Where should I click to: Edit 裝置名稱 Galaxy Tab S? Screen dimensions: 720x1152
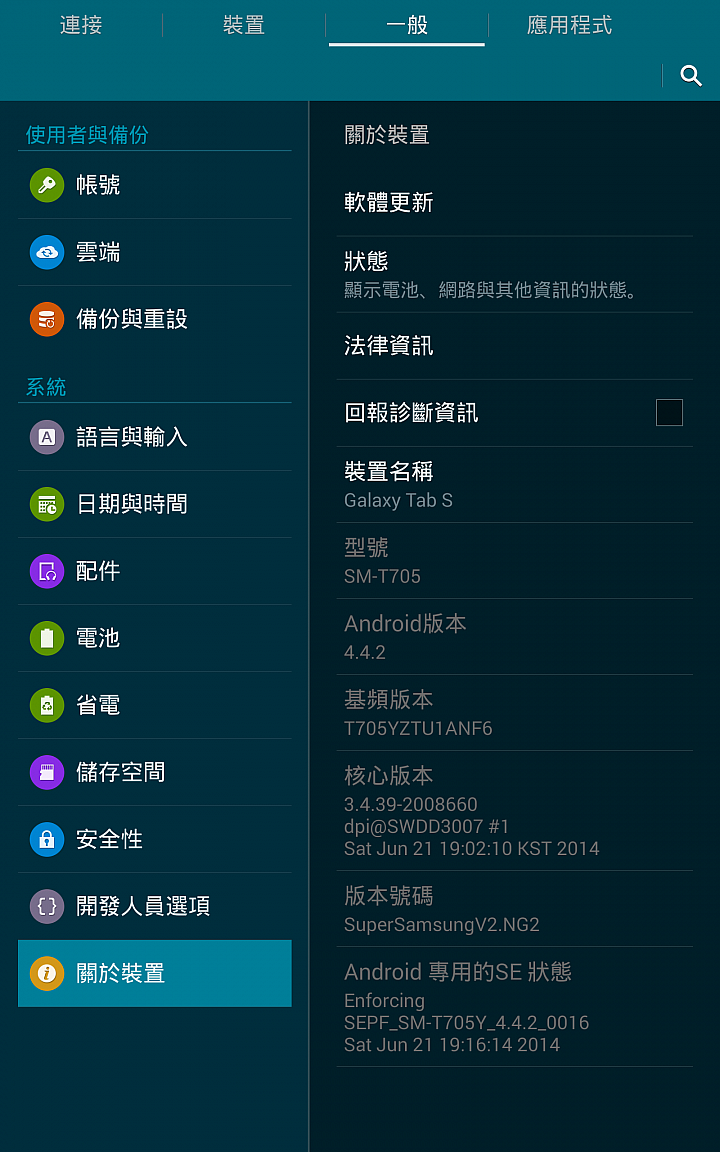514,484
